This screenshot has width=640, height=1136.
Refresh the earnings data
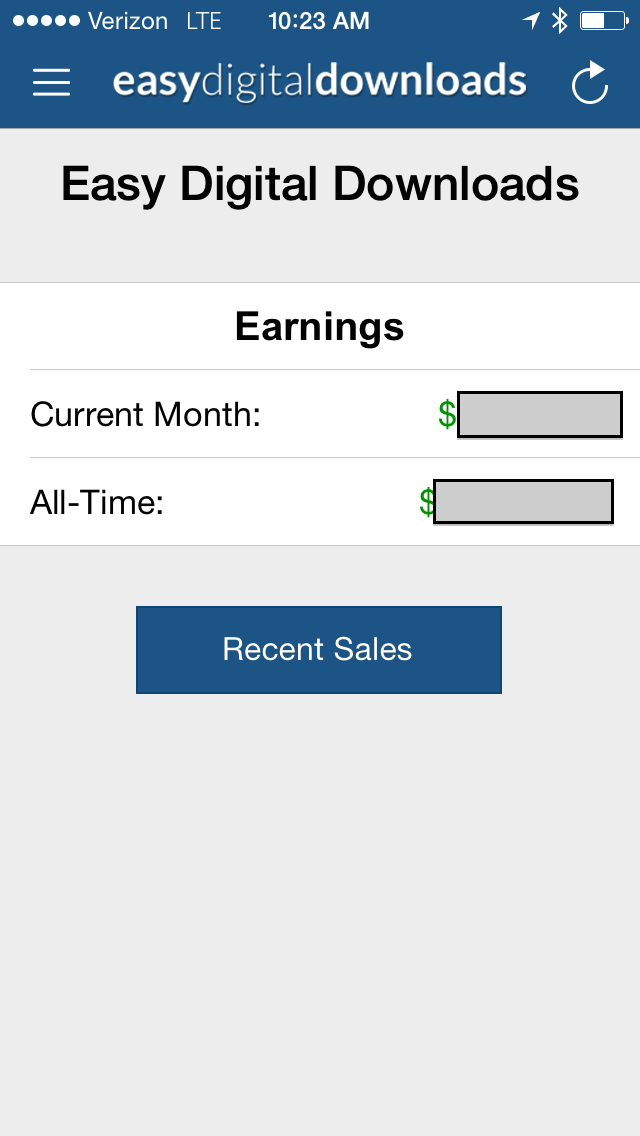click(x=590, y=83)
